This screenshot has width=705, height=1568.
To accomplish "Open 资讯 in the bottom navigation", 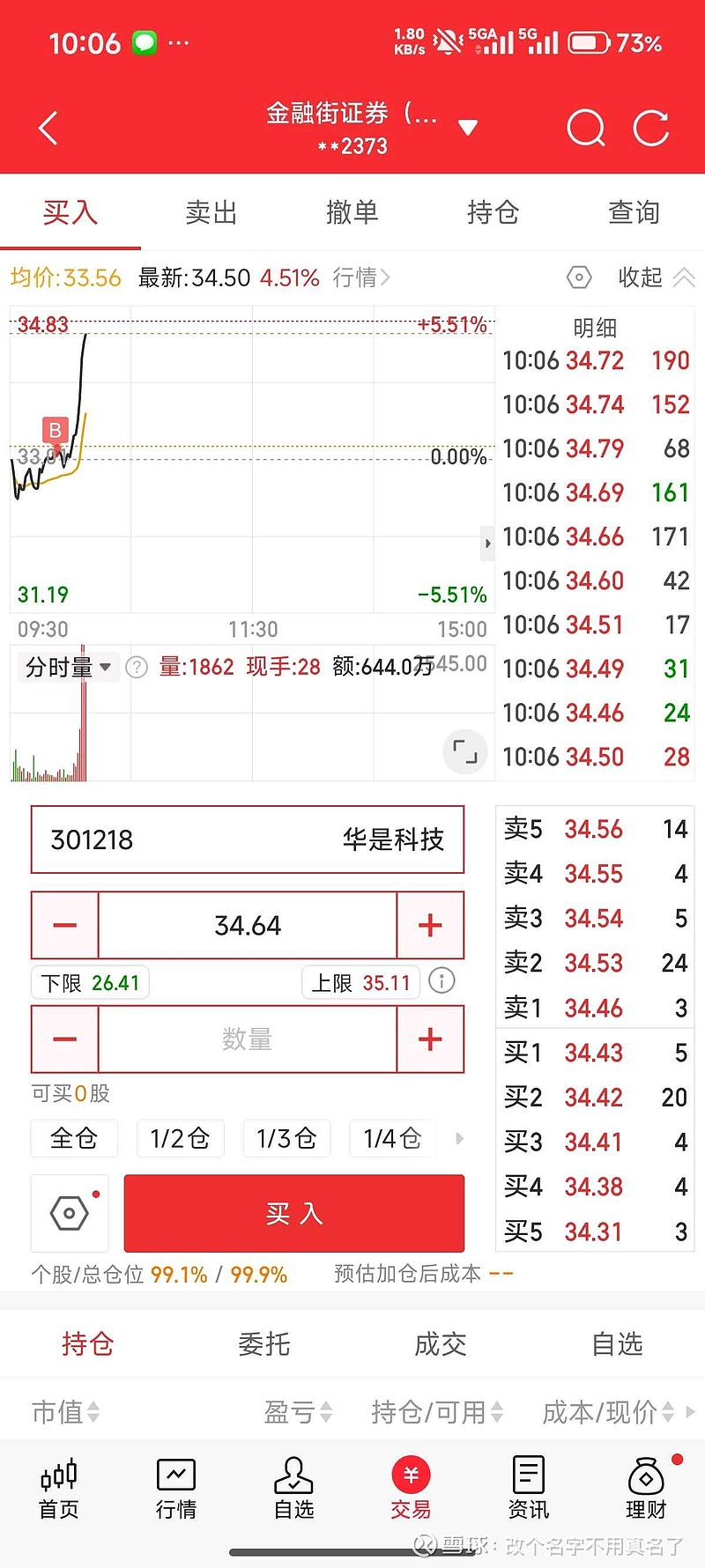I will [528, 1487].
